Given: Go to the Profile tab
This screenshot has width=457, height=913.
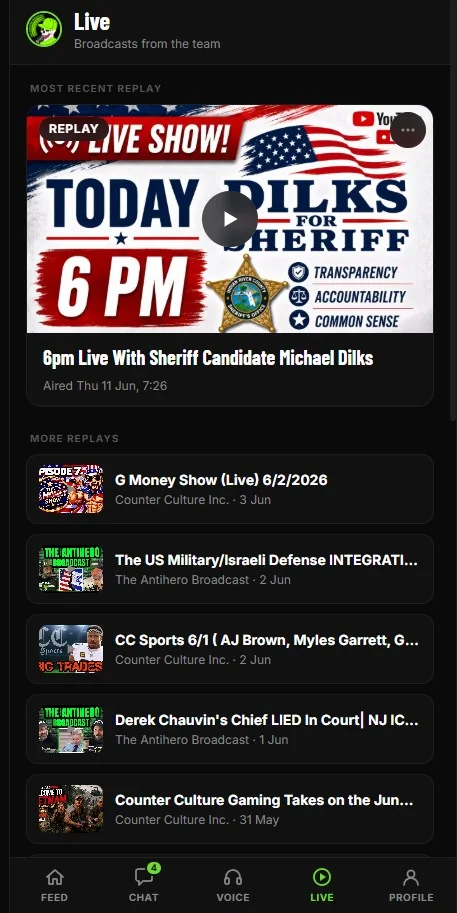Looking at the screenshot, I should coord(411,885).
